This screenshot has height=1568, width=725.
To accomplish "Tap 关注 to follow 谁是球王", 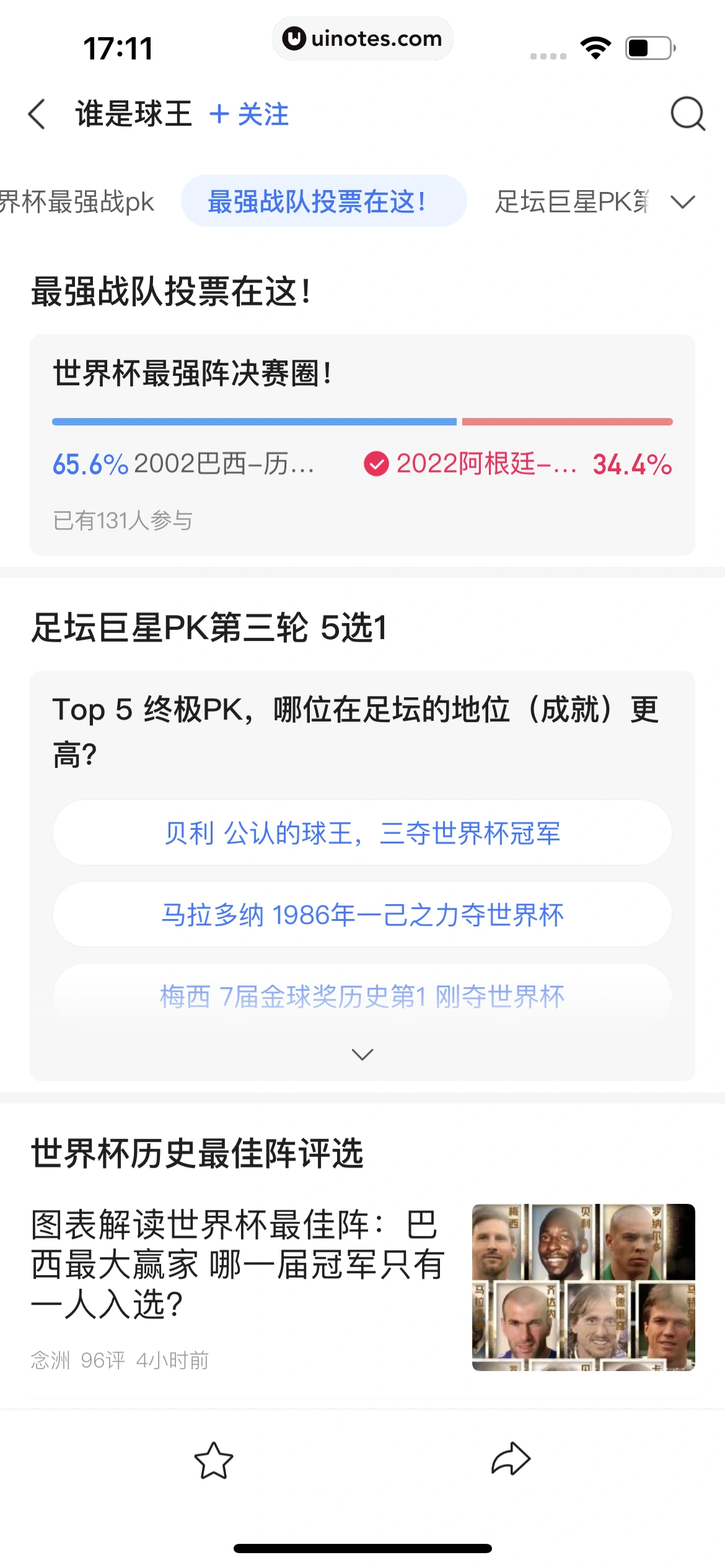I will click(x=250, y=115).
